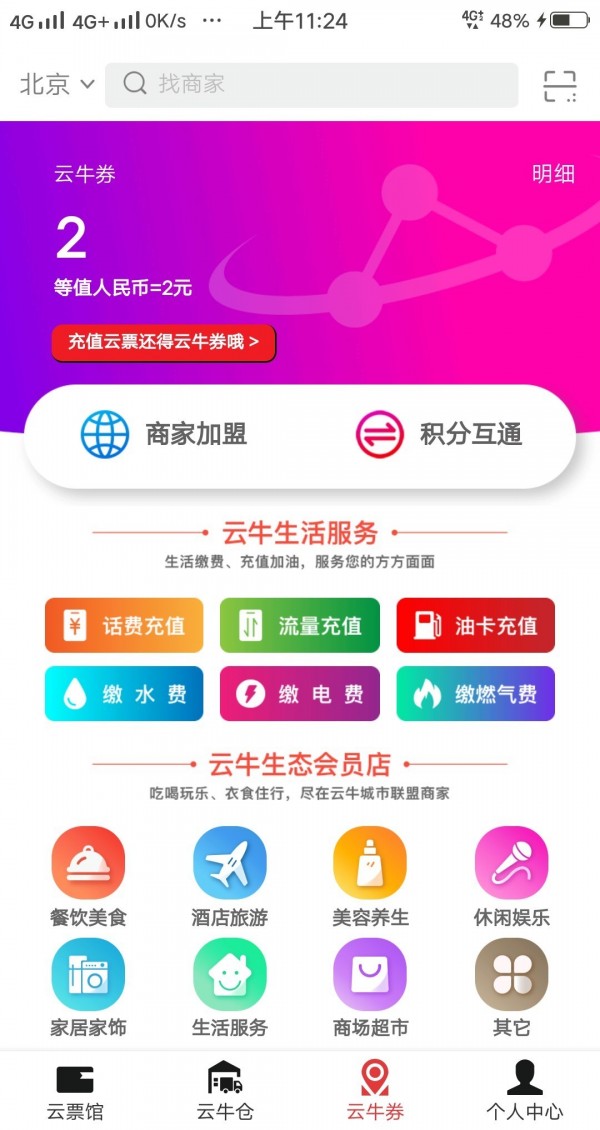Select 油卡充值
The image size is (600, 1130).
click(x=476, y=626)
